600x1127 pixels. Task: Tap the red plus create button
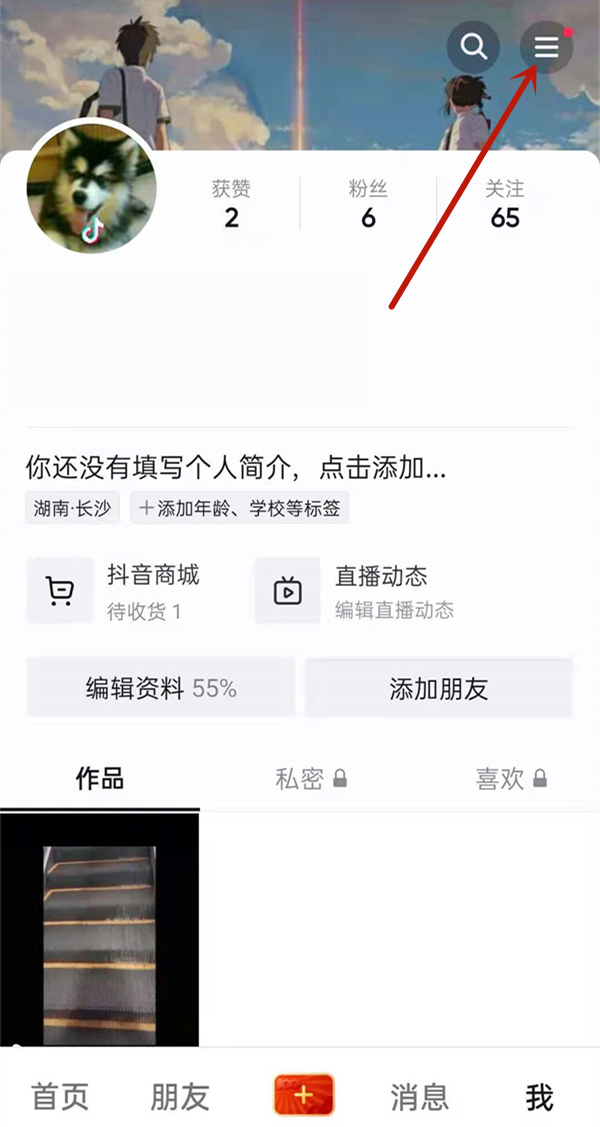coord(304,1095)
